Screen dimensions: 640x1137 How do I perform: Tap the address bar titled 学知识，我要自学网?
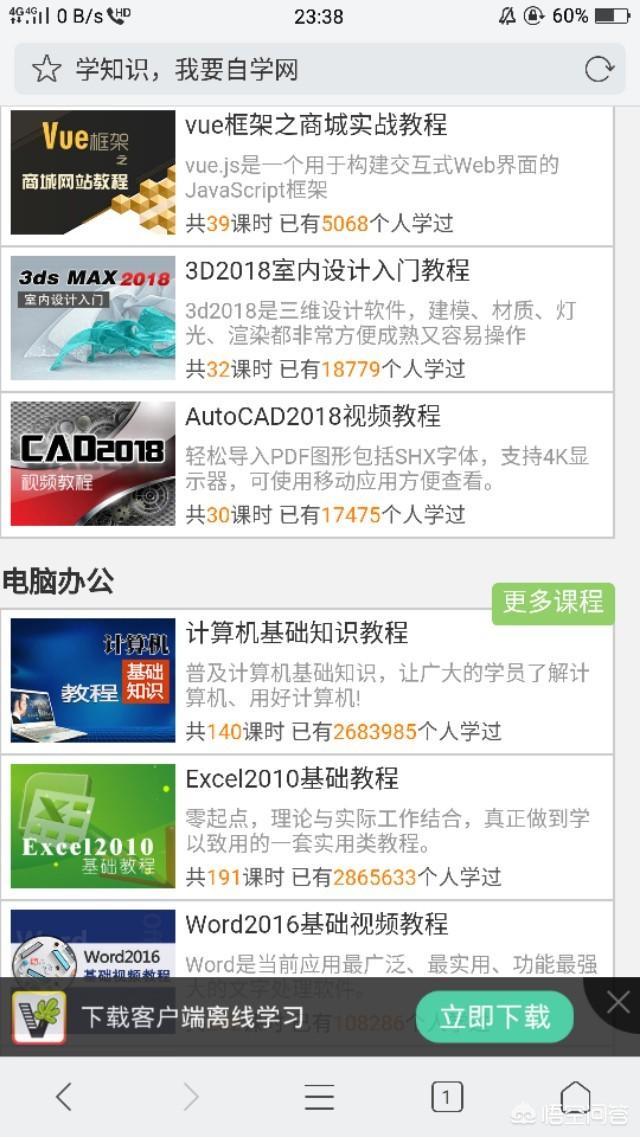click(300, 69)
